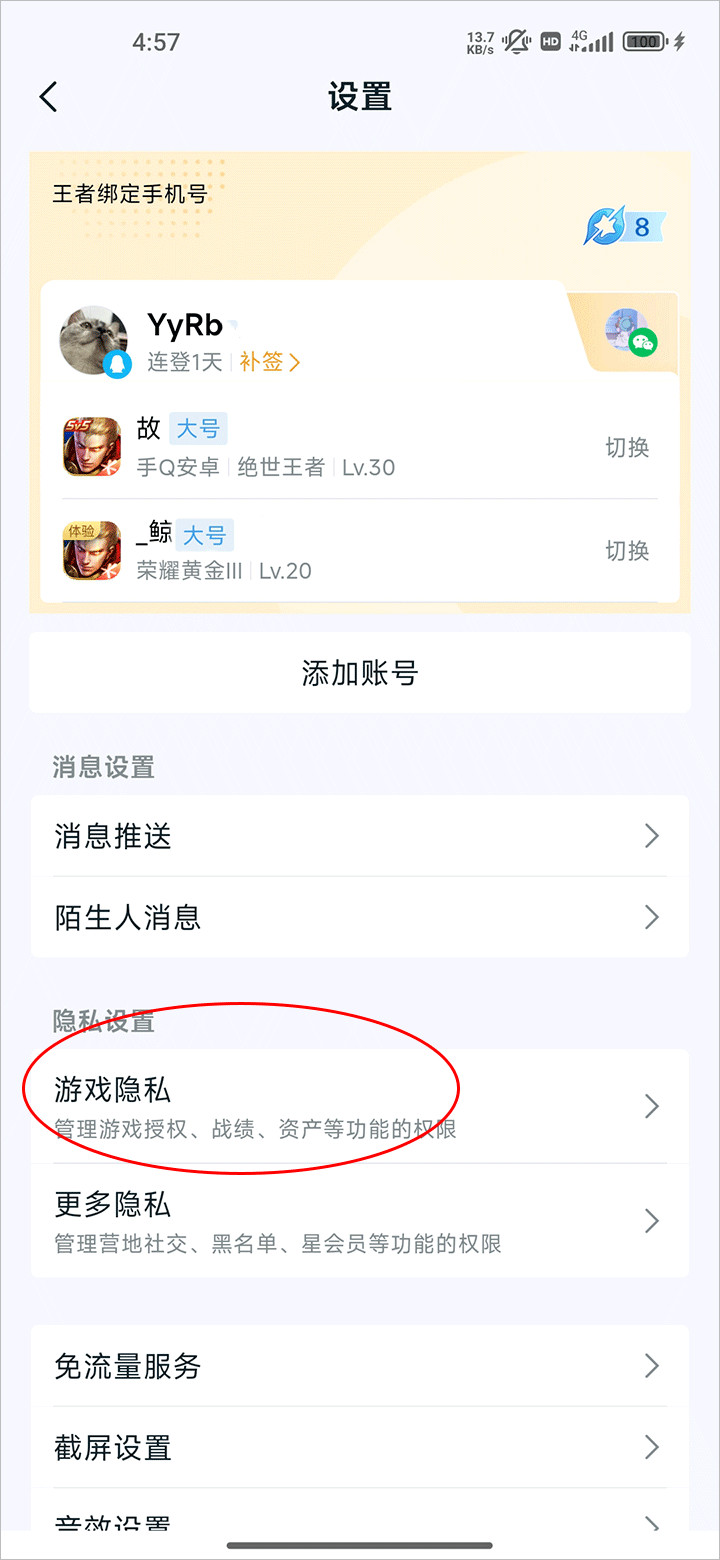Open 截屏设置

click(360, 1447)
